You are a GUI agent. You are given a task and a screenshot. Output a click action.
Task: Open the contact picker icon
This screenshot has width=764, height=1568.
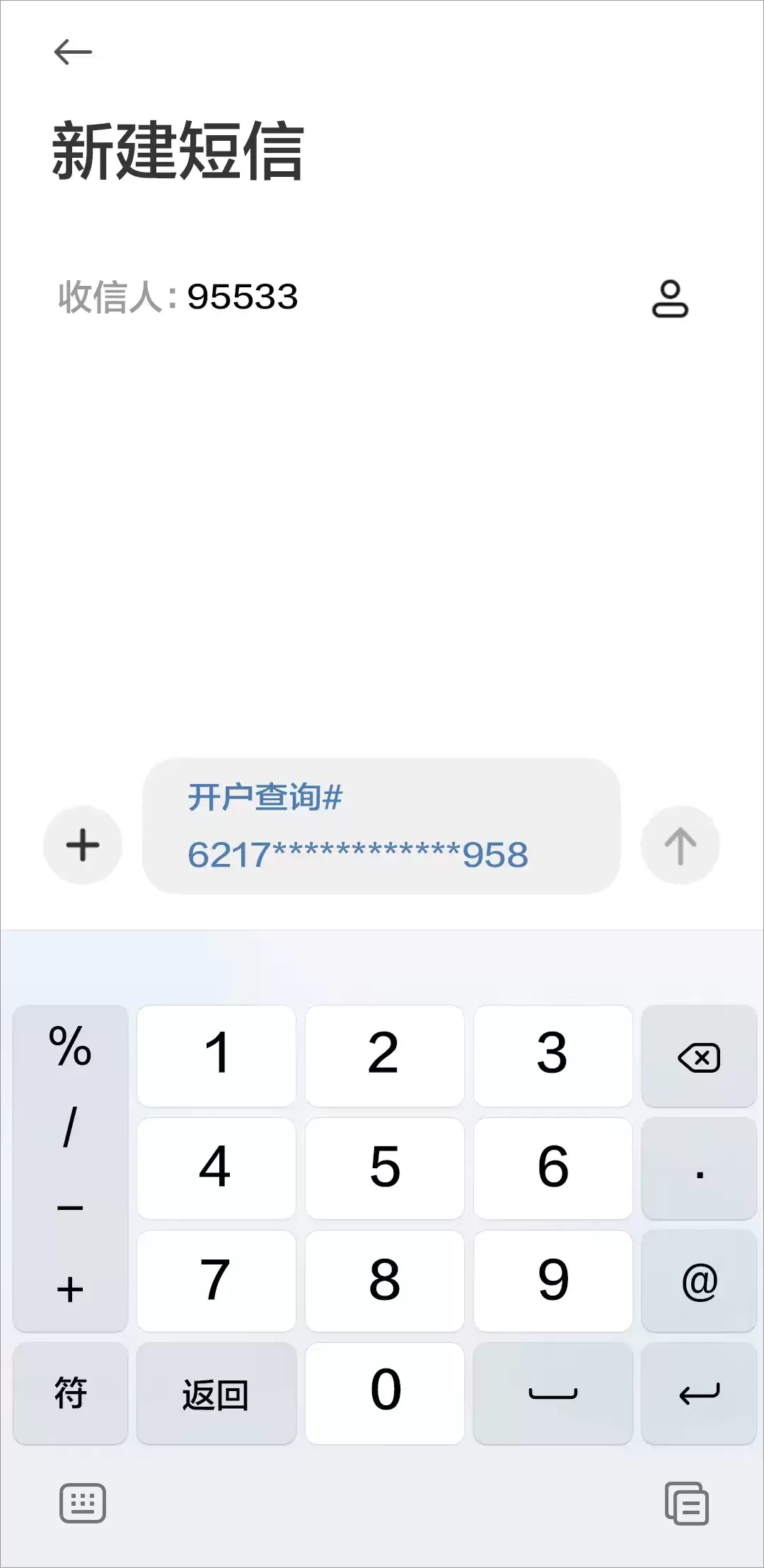click(x=669, y=299)
